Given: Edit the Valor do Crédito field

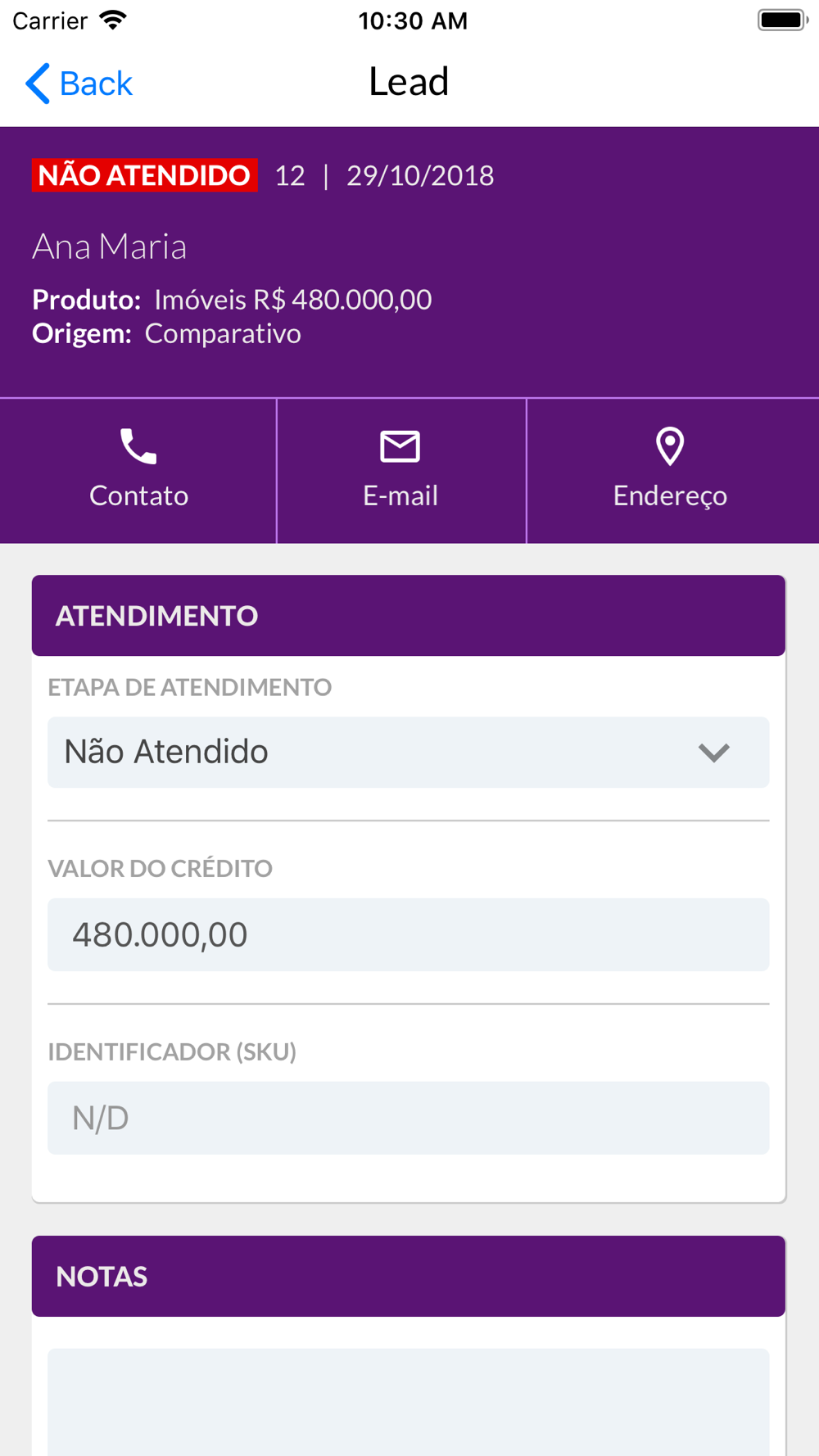Looking at the screenshot, I should (x=408, y=934).
